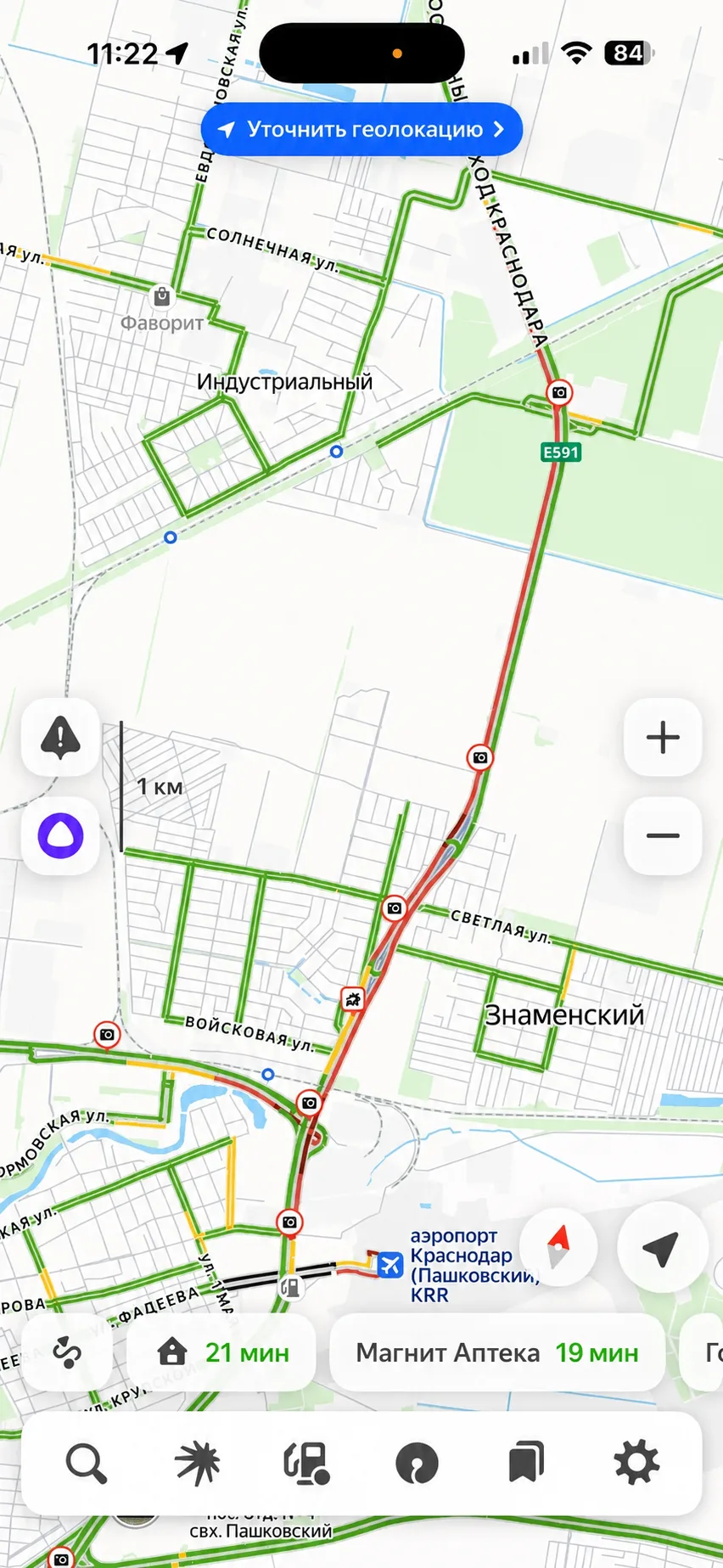Start a route home in 21 мин

click(x=221, y=1352)
